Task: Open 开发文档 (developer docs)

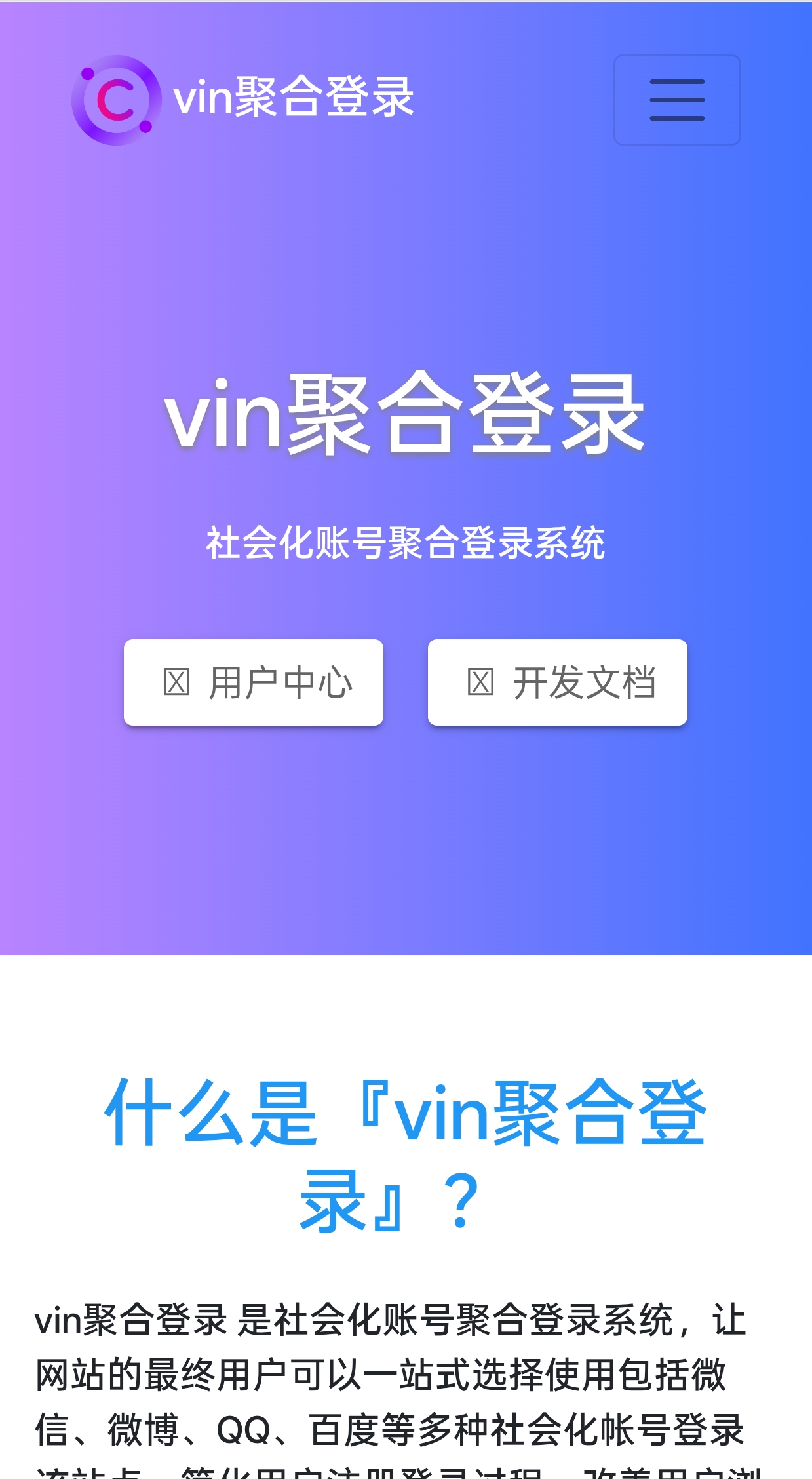Action: coord(557,682)
